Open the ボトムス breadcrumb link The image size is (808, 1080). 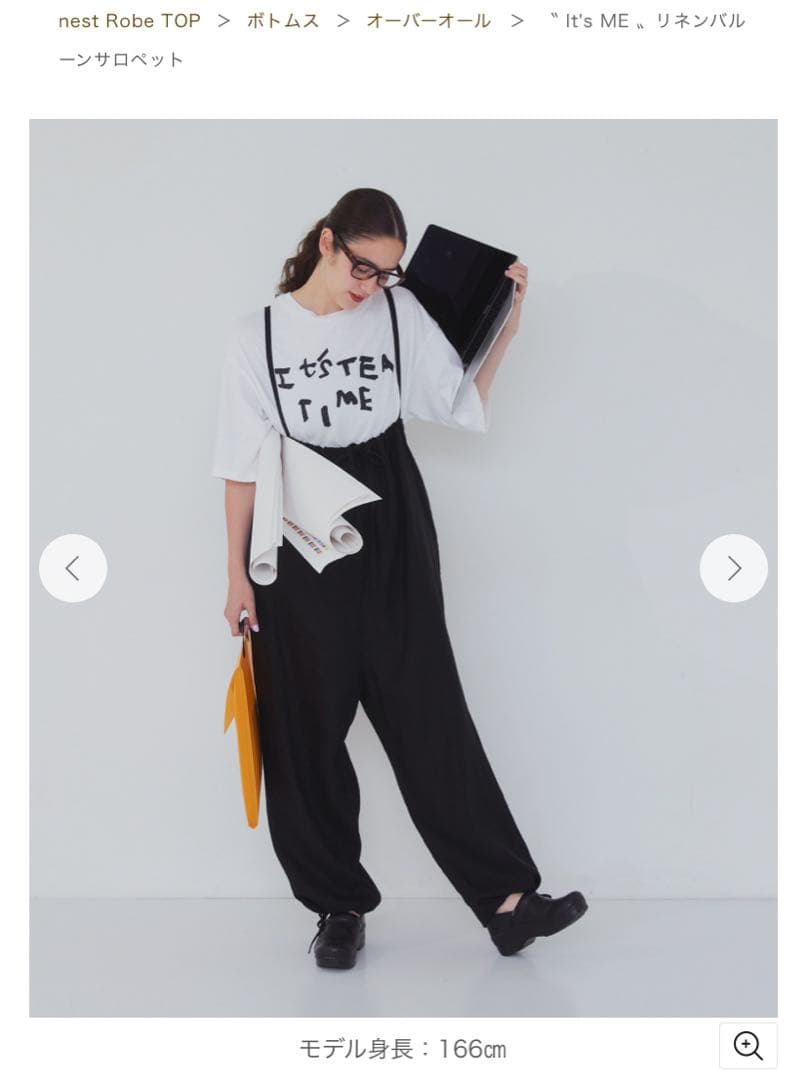click(283, 21)
